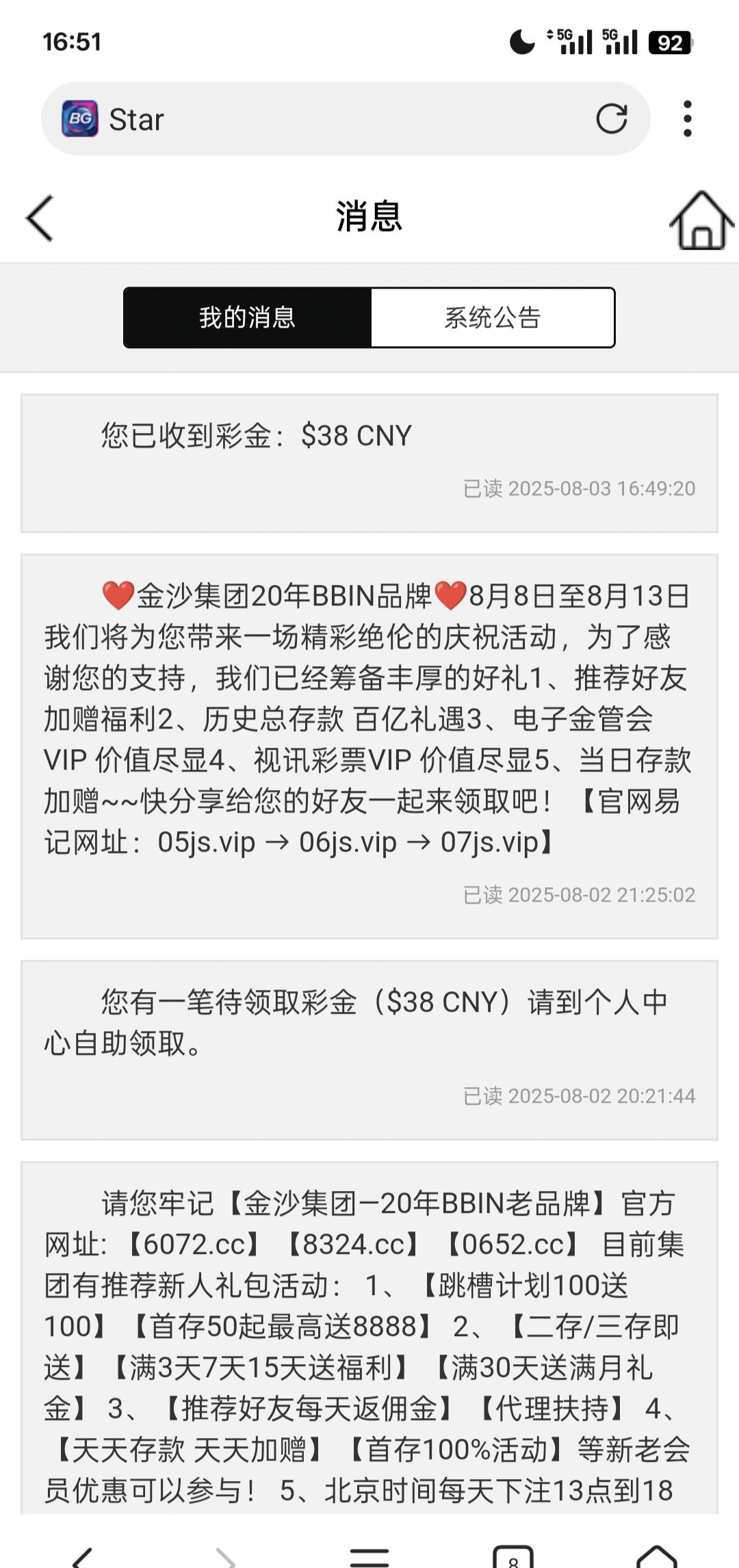Open the browser bottom bar menu
Screen dimensions: 739x1568
tap(369, 1556)
